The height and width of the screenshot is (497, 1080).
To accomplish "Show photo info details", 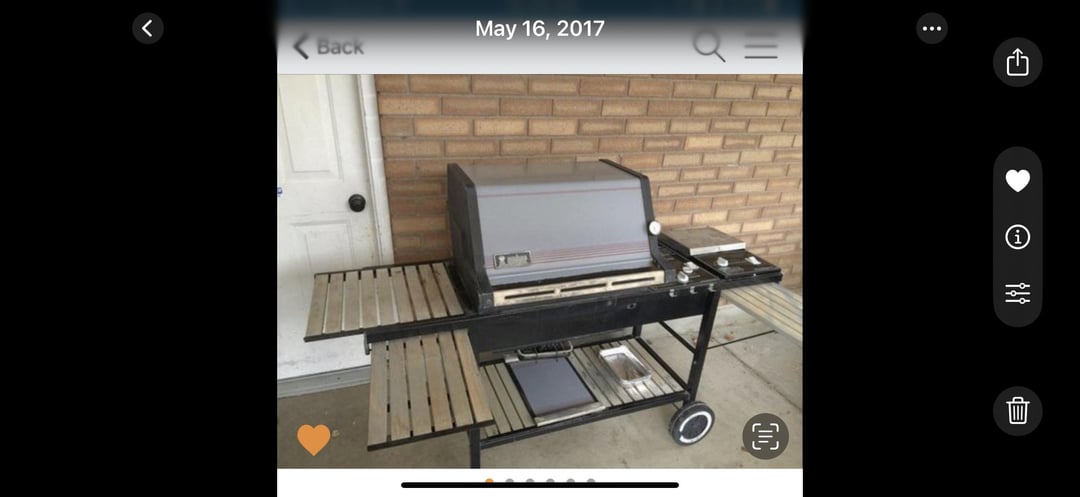I will click(x=1017, y=237).
